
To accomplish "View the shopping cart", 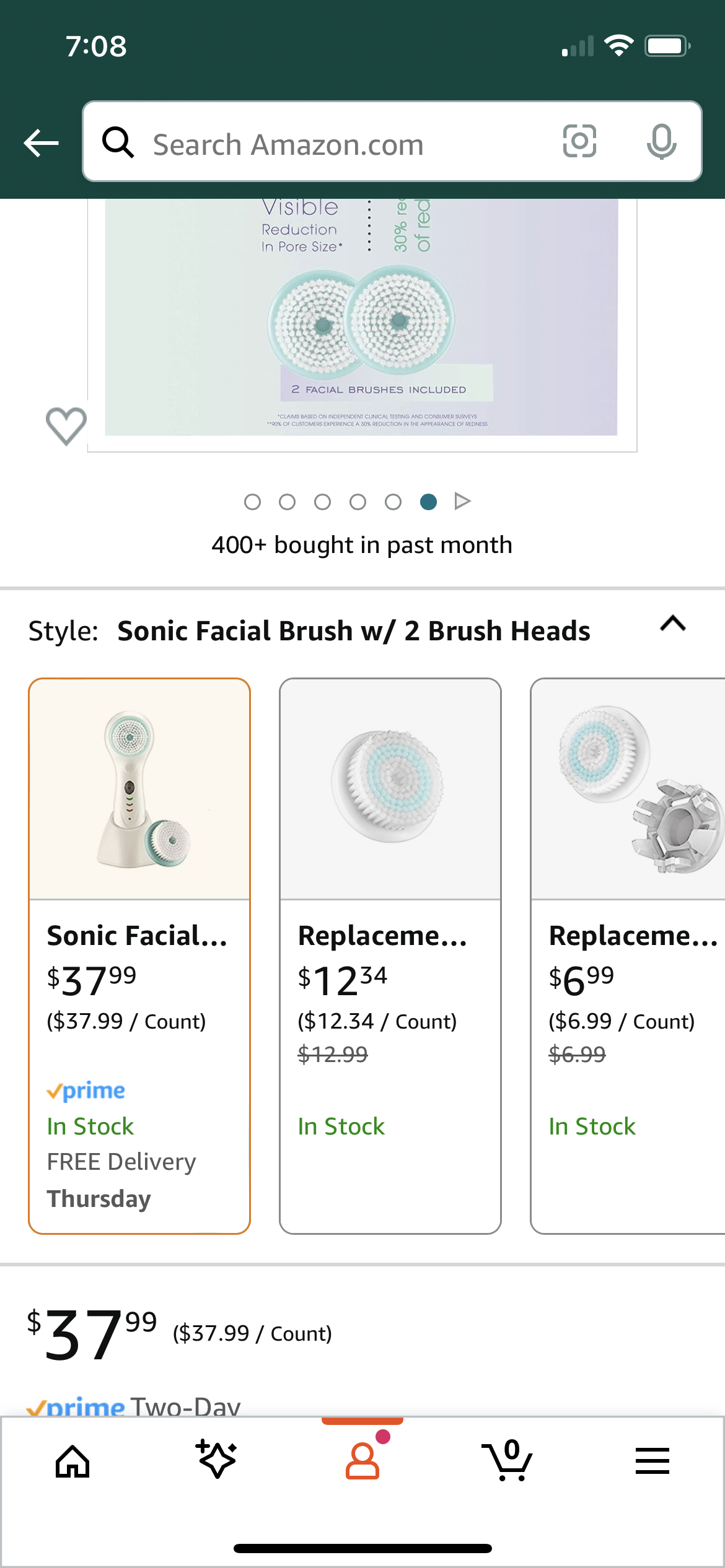I will [507, 1460].
